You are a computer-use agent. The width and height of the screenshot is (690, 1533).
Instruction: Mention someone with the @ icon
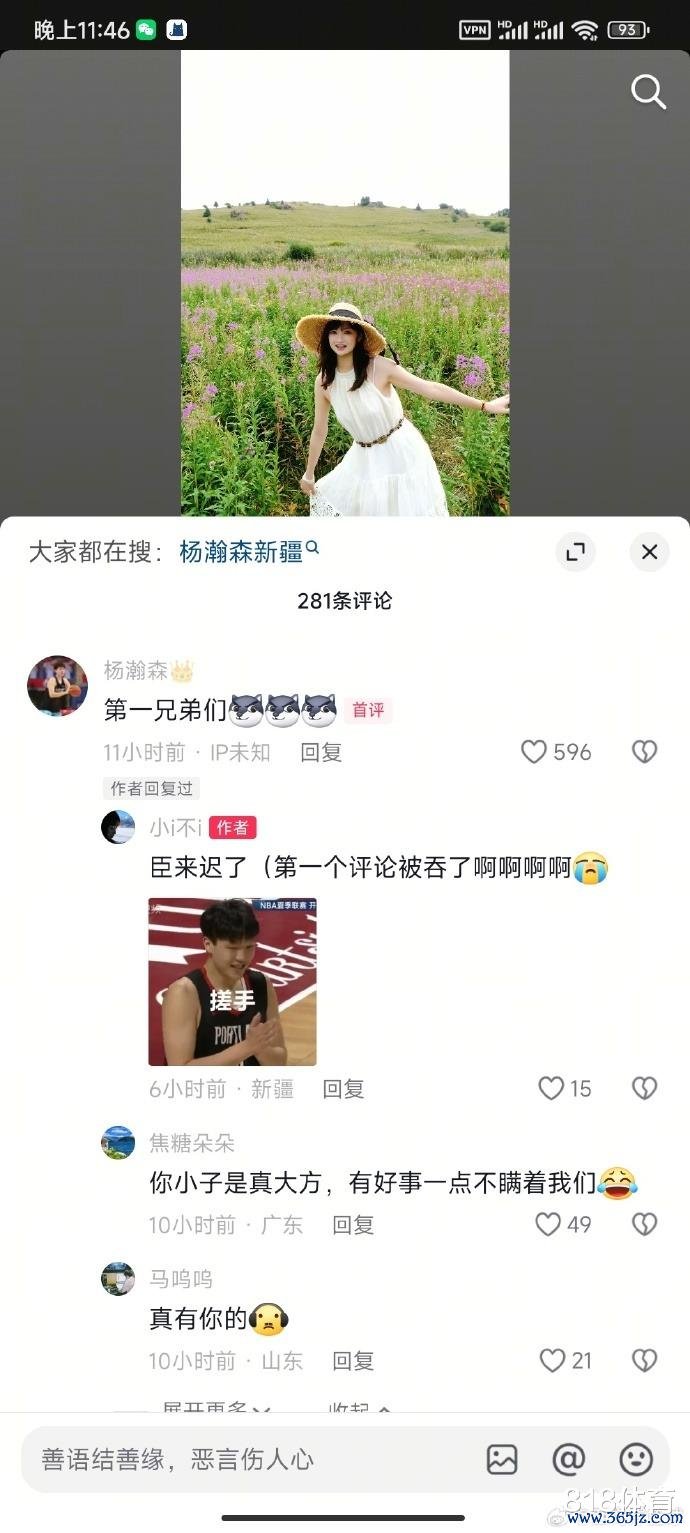pyautogui.click(x=569, y=1460)
